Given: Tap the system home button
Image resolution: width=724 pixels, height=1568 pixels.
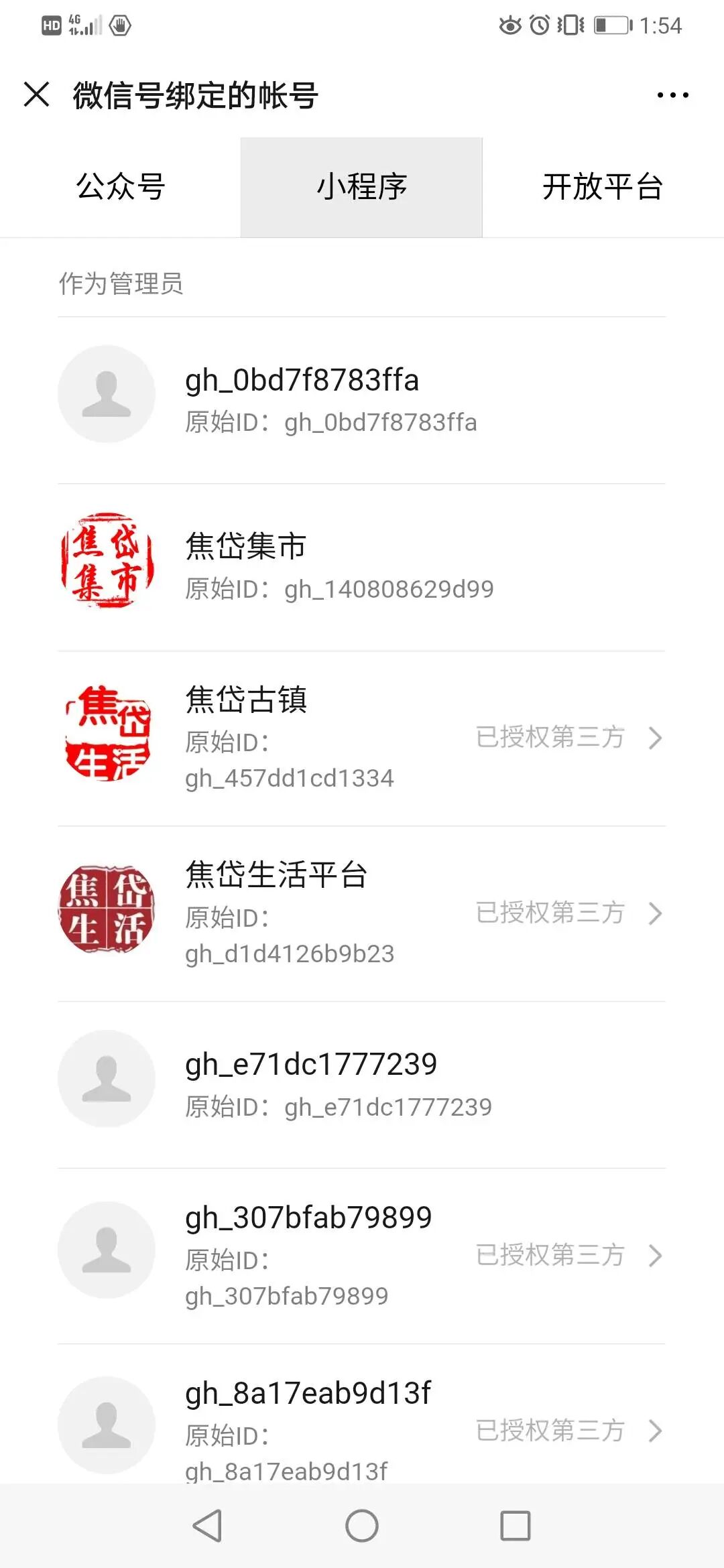Looking at the screenshot, I should (x=362, y=1526).
